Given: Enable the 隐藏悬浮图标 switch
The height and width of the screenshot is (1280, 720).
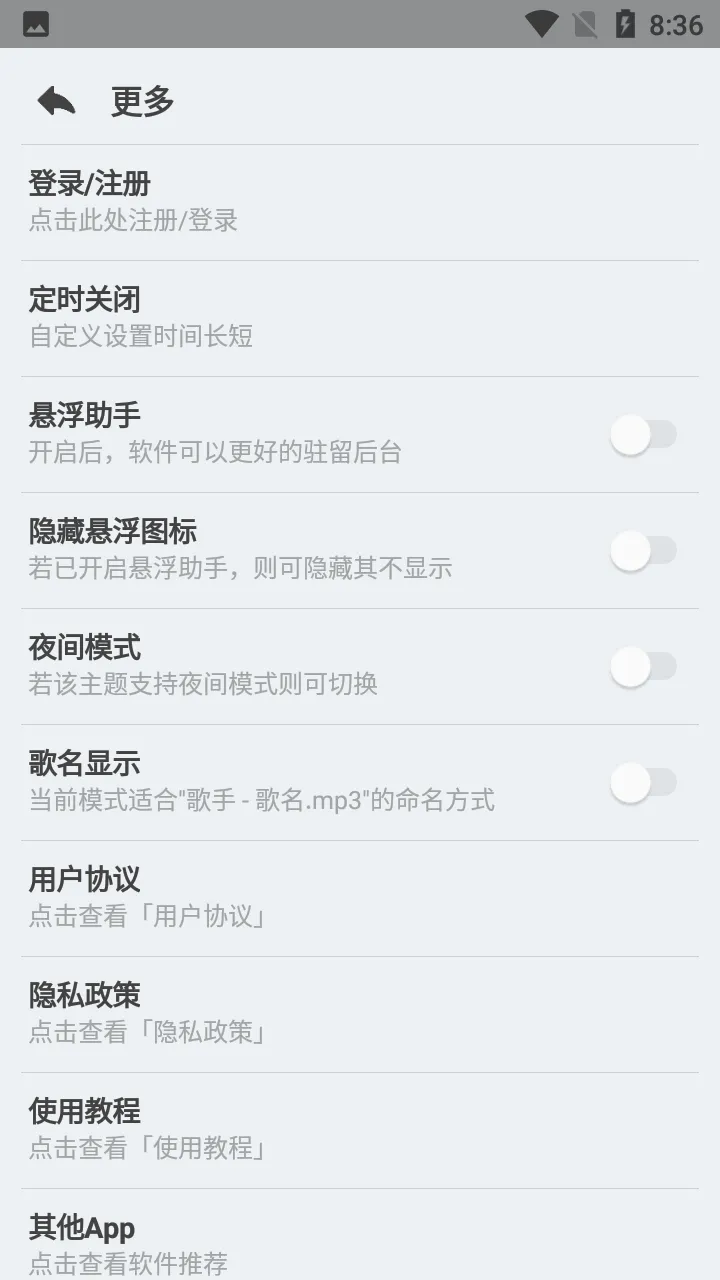Looking at the screenshot, I should pos(643,551).
